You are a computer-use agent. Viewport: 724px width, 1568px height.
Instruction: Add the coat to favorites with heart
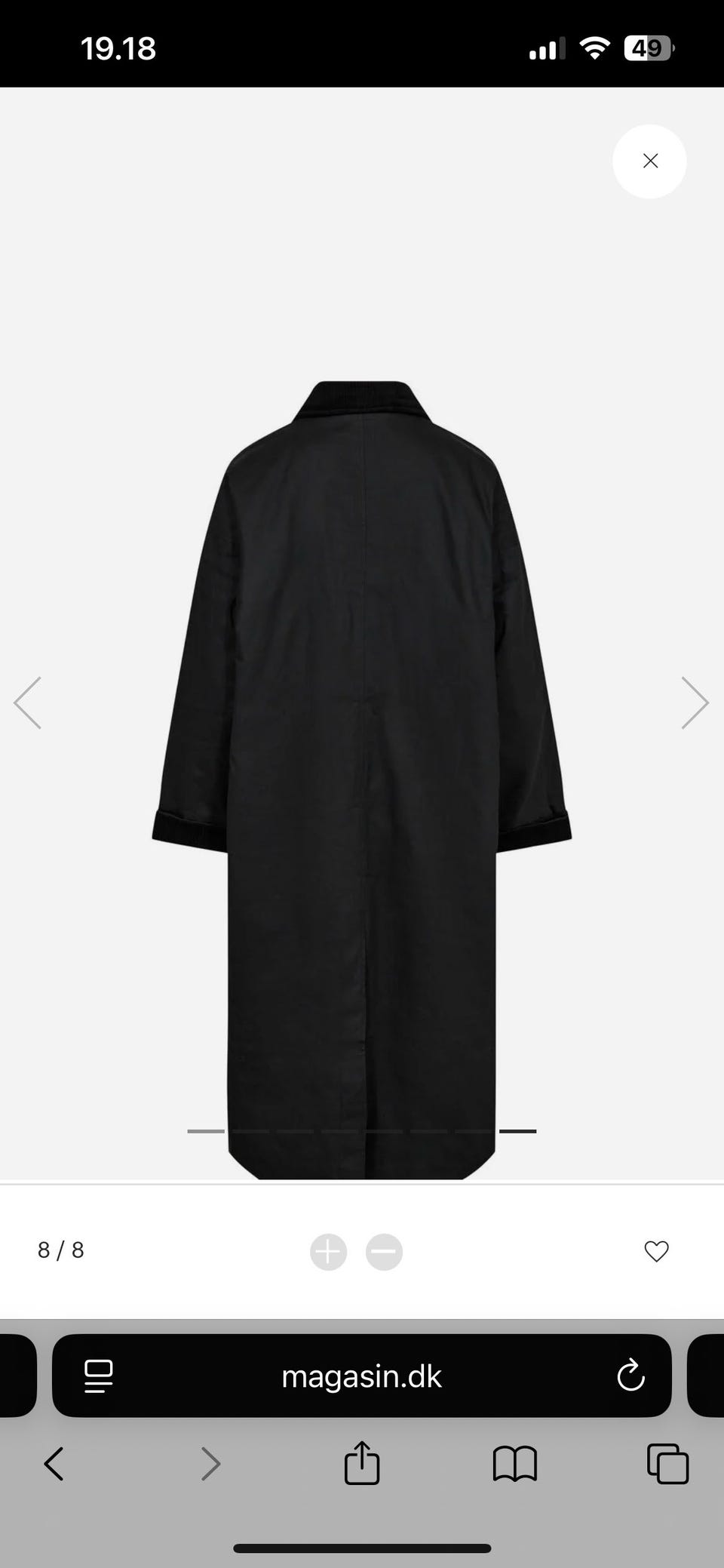[x=656, y=1252]
